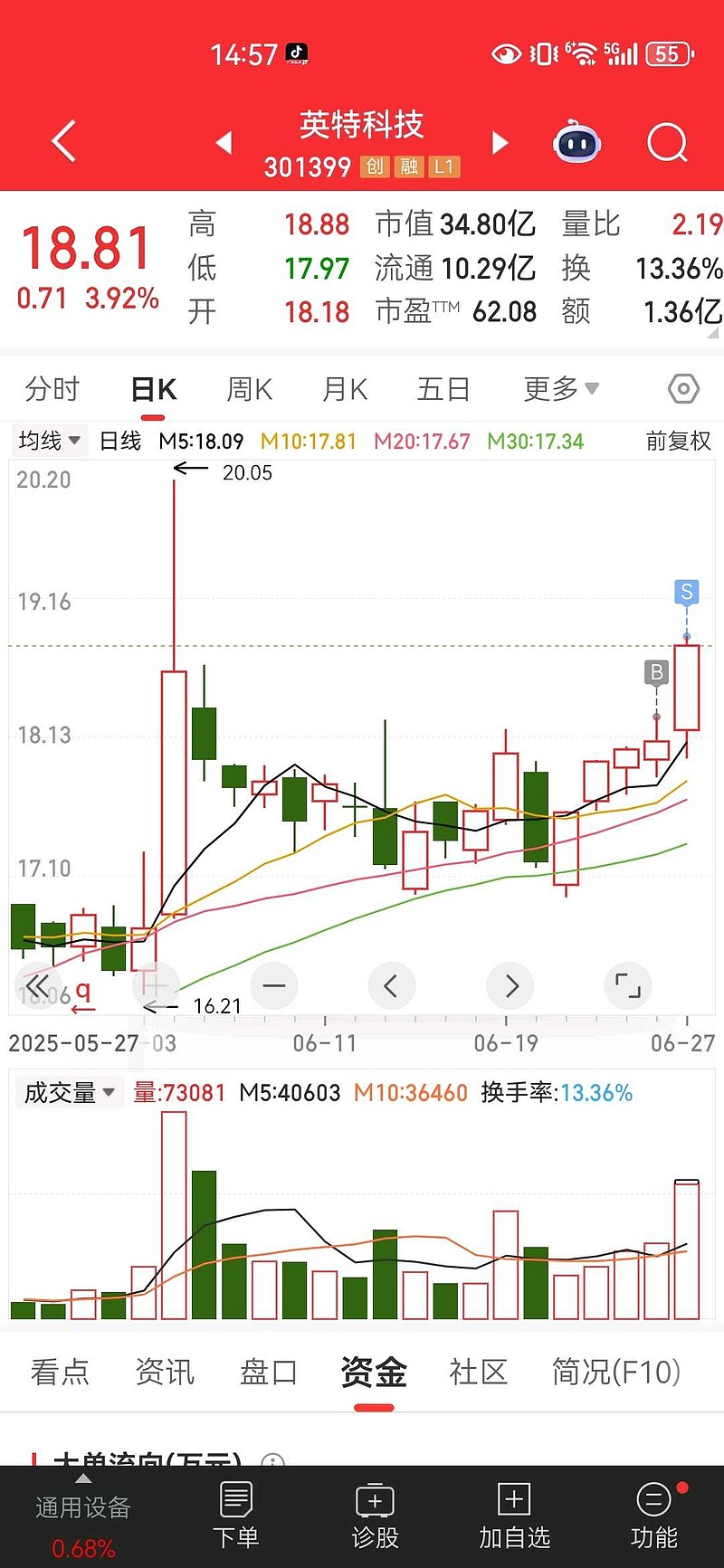
Task: Switch to the next stock
Action: (500, 142)
